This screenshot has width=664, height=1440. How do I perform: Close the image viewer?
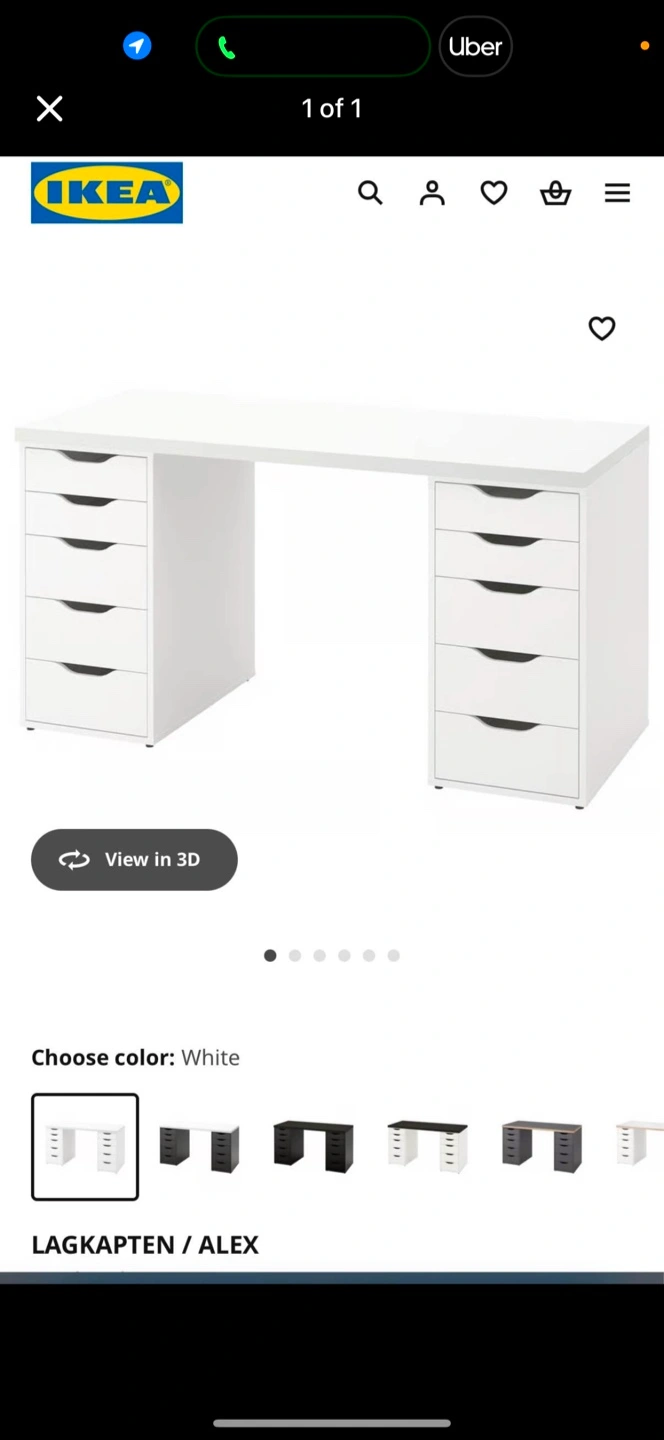[49, 109]
